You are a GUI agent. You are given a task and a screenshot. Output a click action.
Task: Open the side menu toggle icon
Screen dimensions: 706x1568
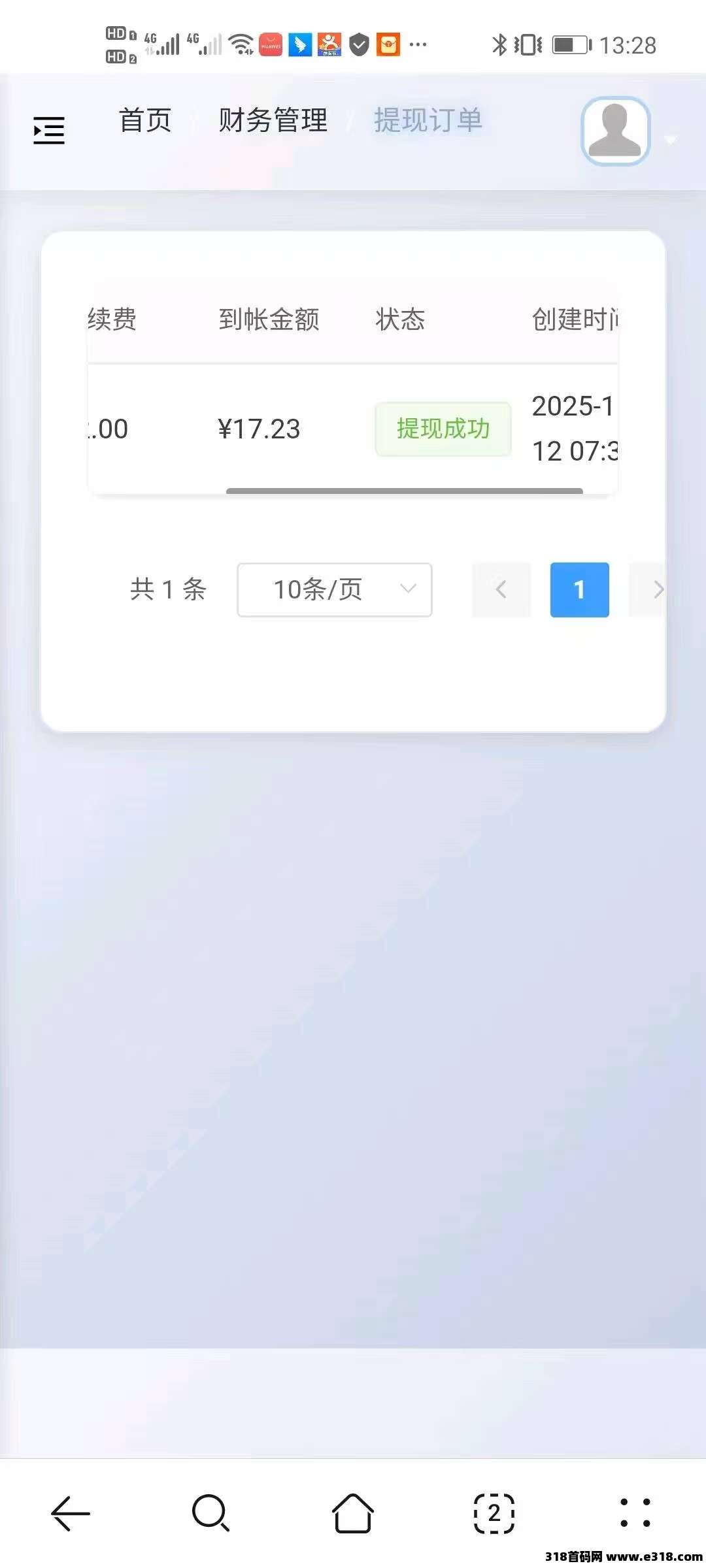point(49,130)
